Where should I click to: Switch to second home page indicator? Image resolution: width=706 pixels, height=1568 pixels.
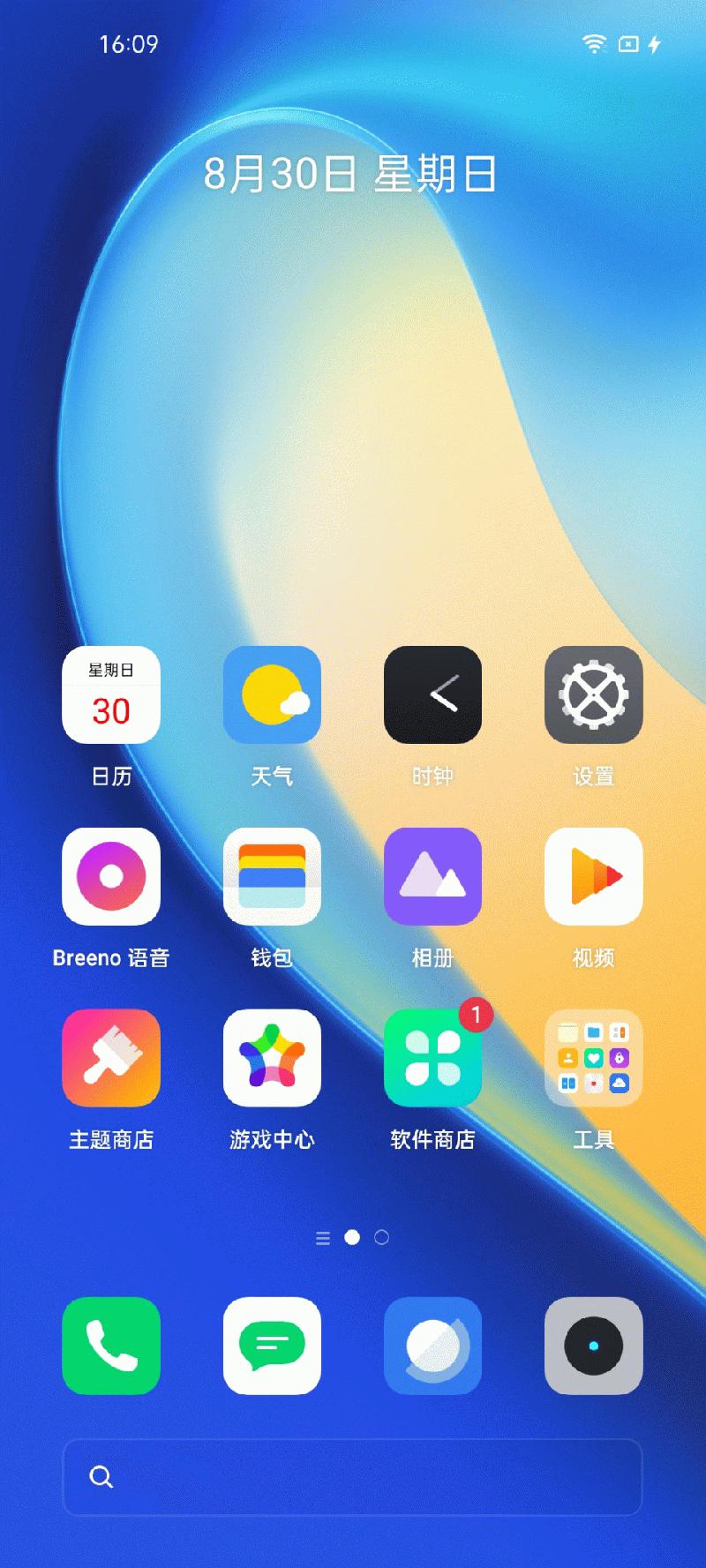[x=381, y=1238]
